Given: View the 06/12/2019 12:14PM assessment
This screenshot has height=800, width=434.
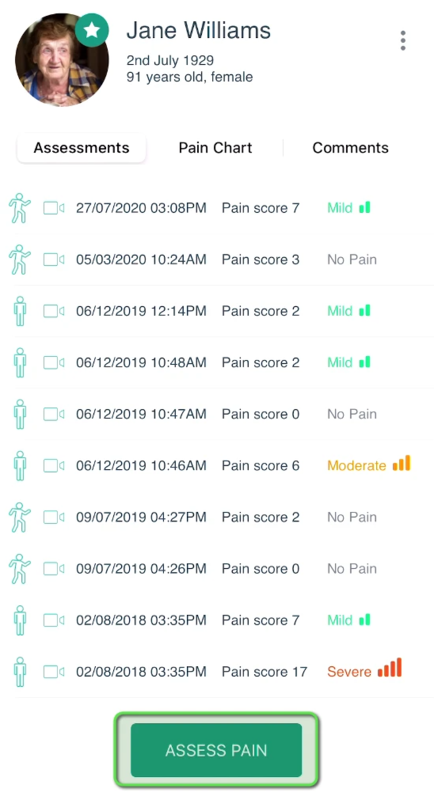Looking at the screenshot, I should [217, 311].
